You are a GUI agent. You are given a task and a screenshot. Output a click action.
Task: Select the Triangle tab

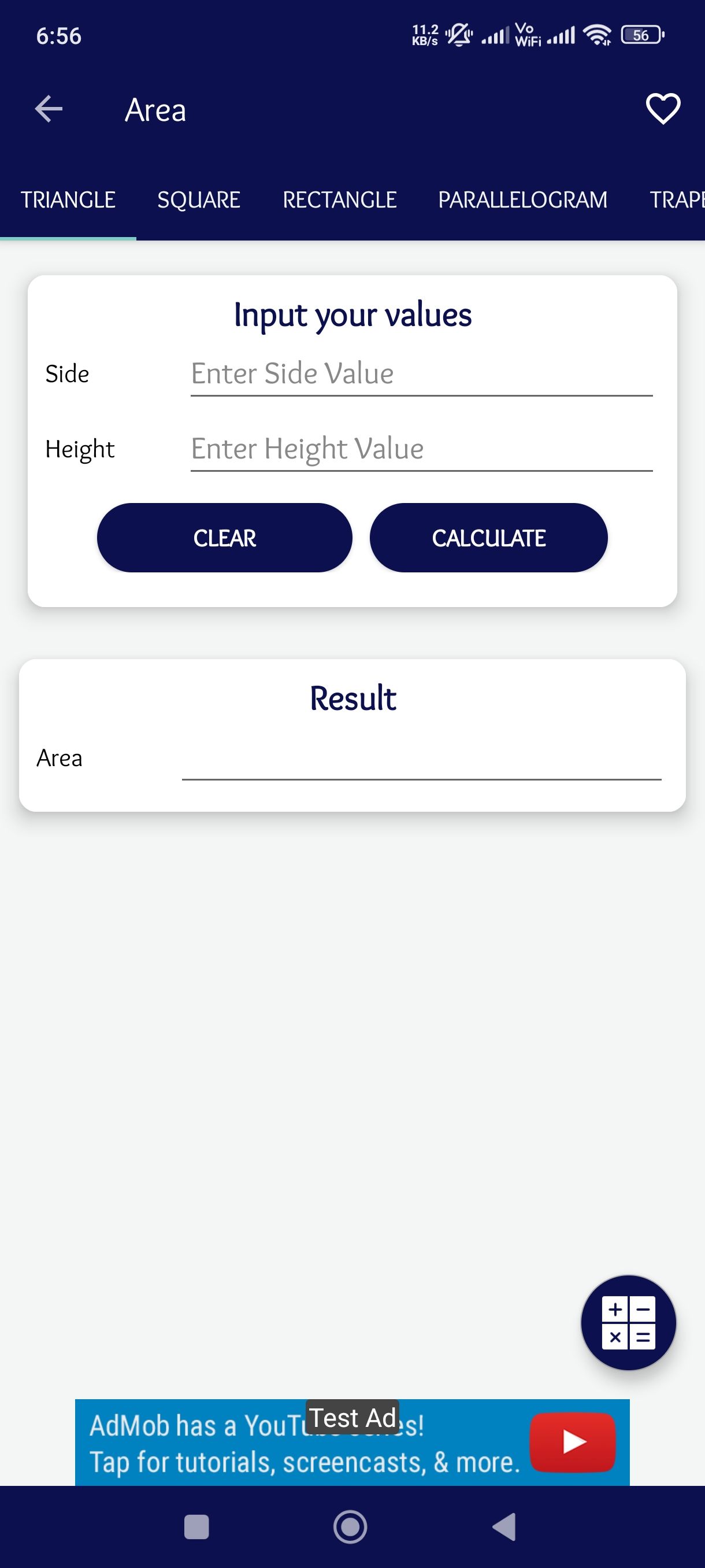click(68, 200)
